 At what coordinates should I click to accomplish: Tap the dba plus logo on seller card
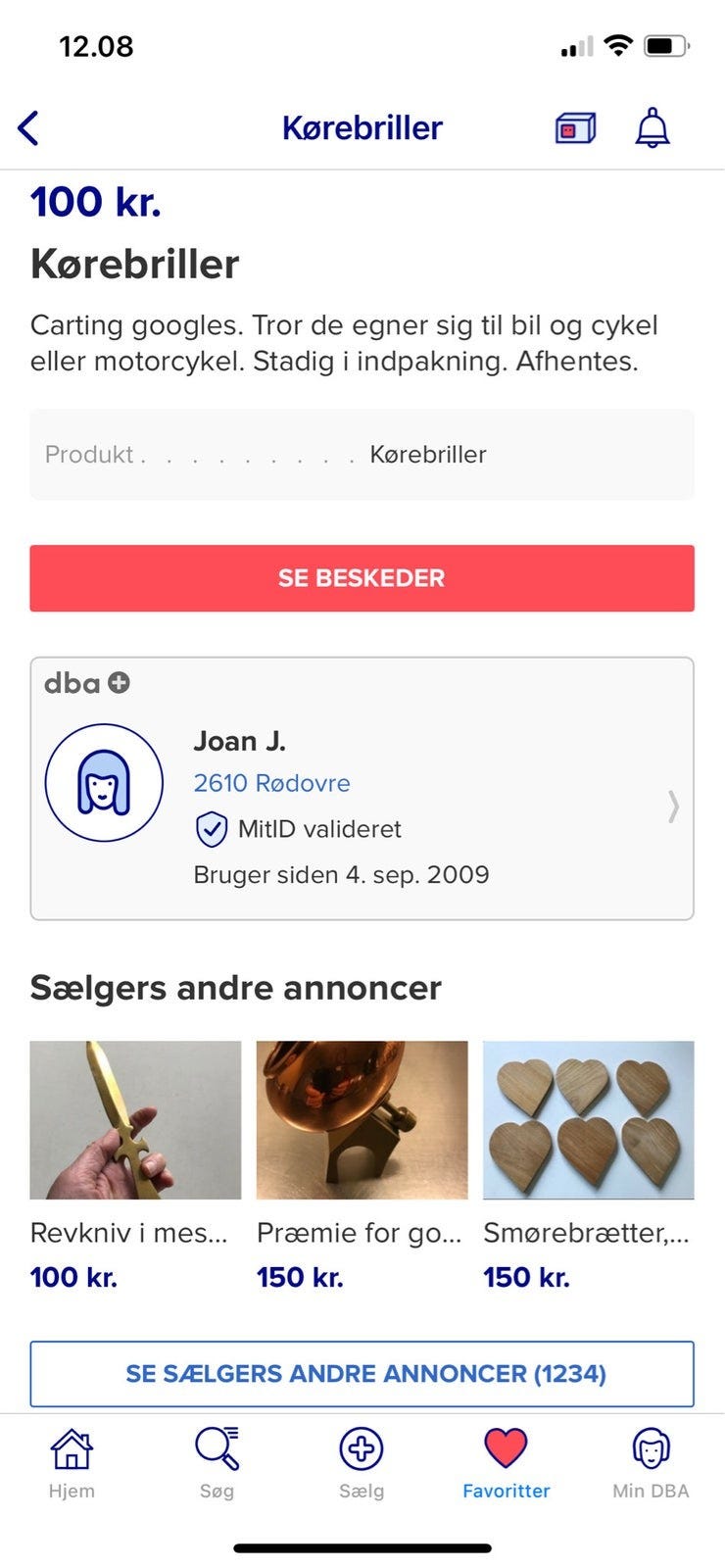pos(85,683)
